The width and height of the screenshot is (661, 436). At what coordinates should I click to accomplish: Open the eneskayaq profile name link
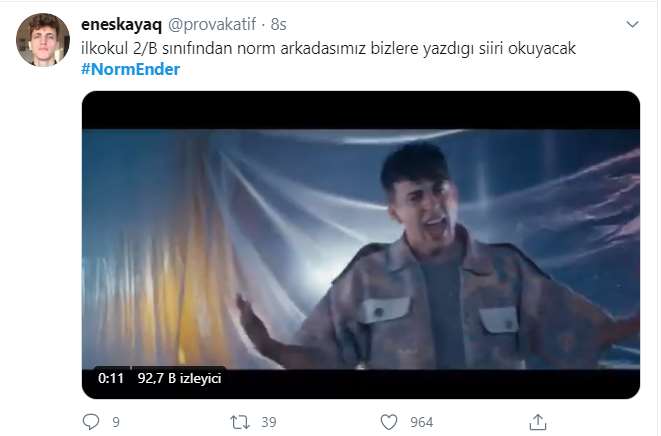click(122, 23)
